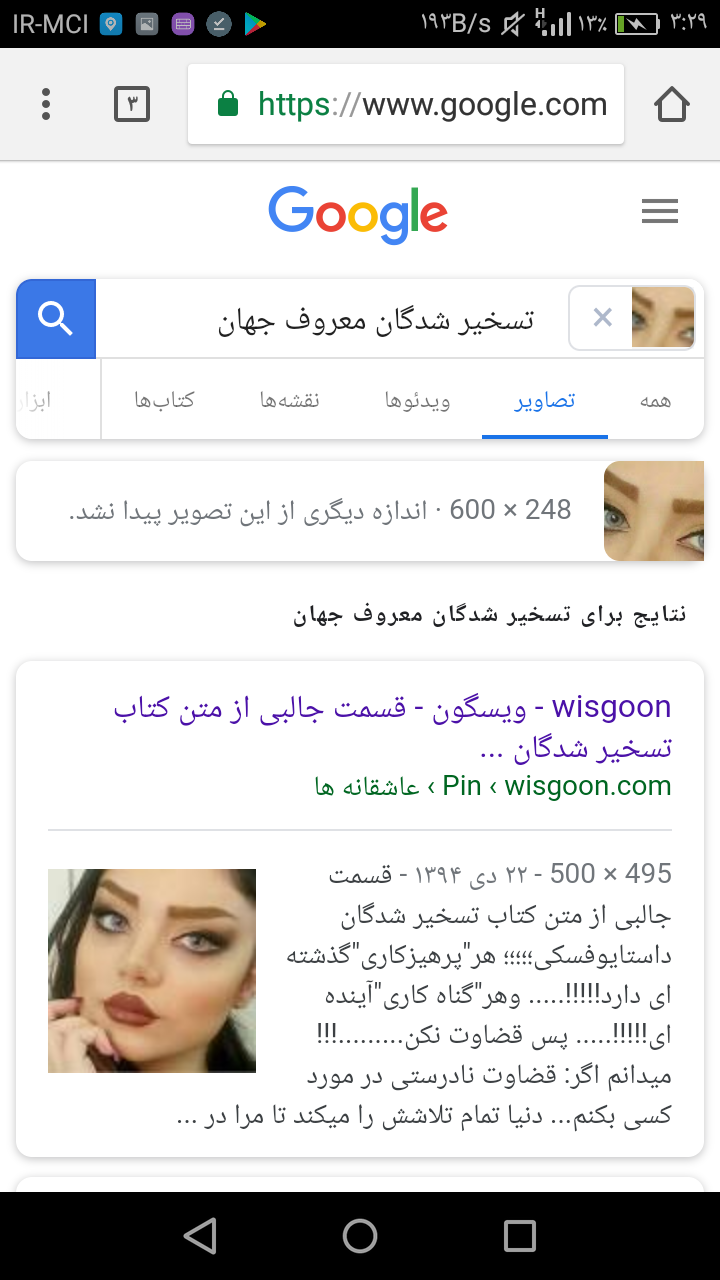Screen dimensions: 720x1280
Task: Open the woman's photo in the wisgoon result
Action: pyautogui.click(x=152, y=970)
